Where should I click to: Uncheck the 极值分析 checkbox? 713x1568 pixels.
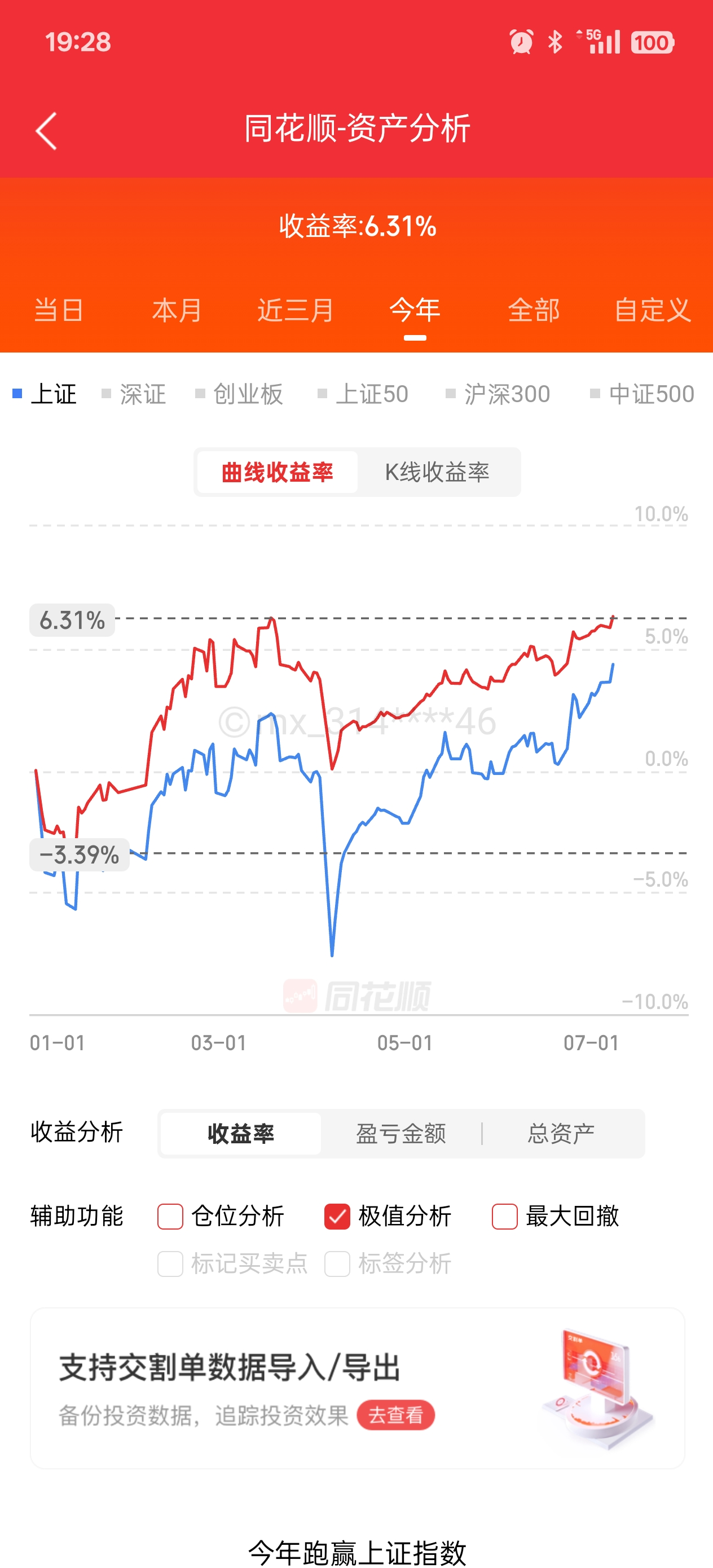point(337,1216)
